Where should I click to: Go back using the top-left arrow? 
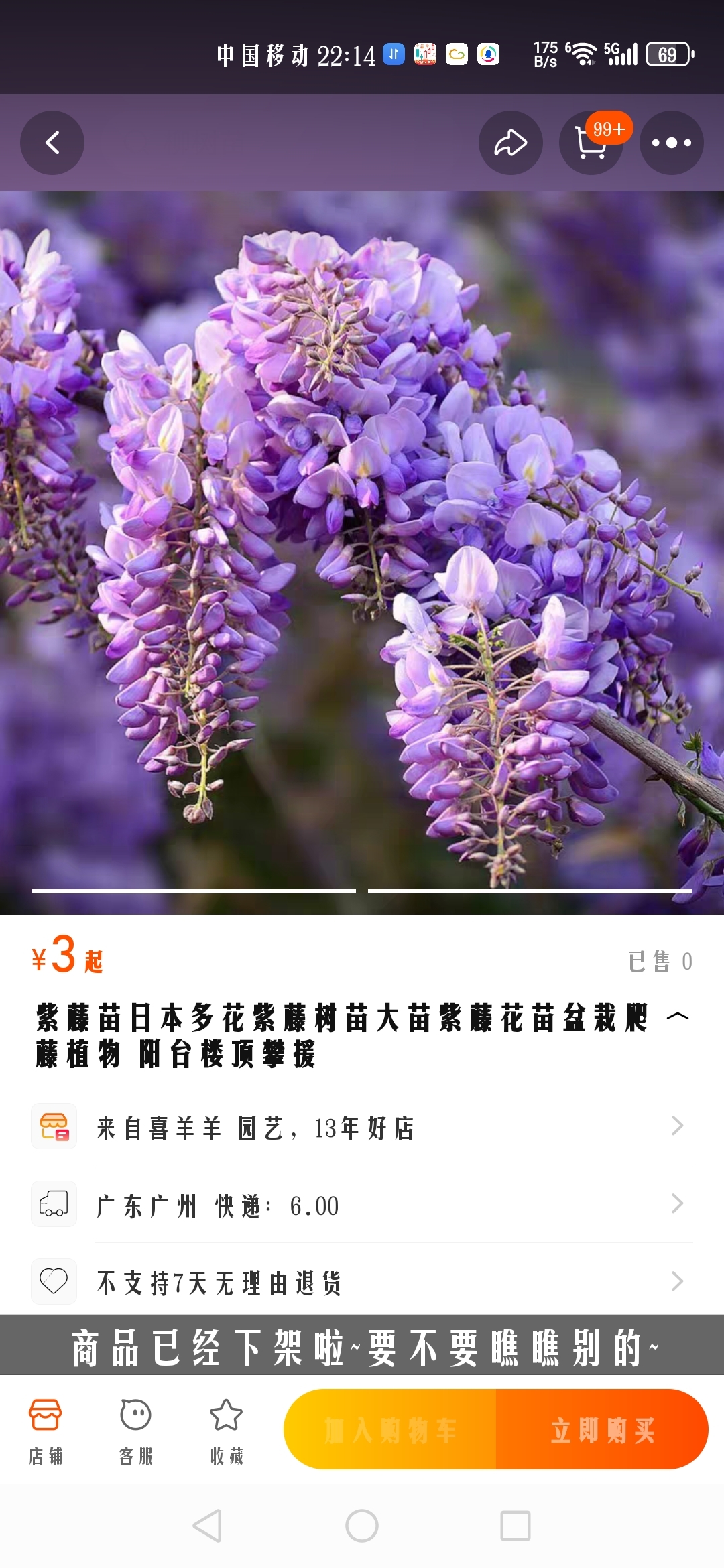click(52, 143)
